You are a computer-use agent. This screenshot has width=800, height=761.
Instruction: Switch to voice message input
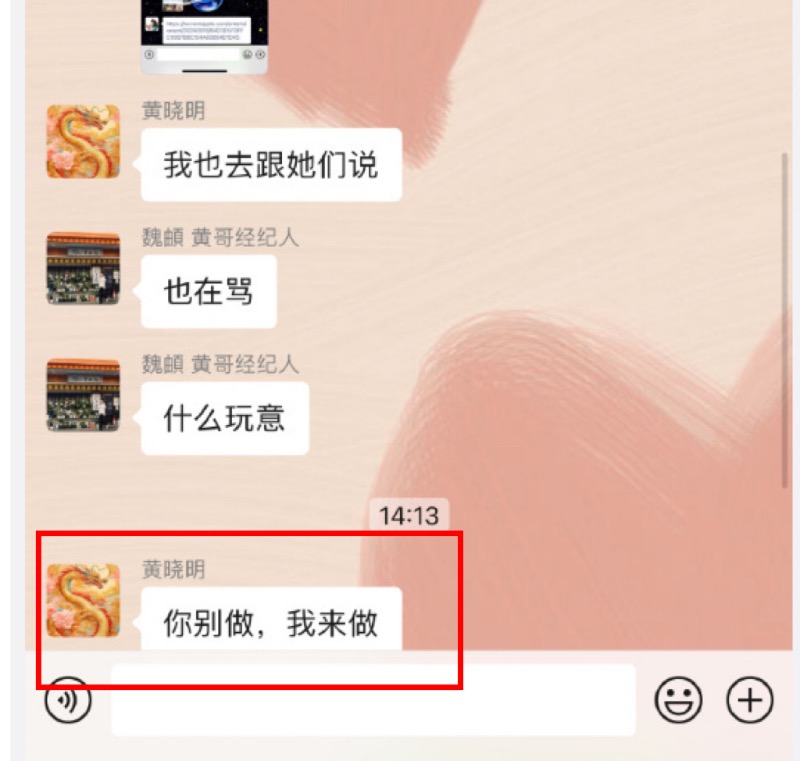click(x=68, y=700)
